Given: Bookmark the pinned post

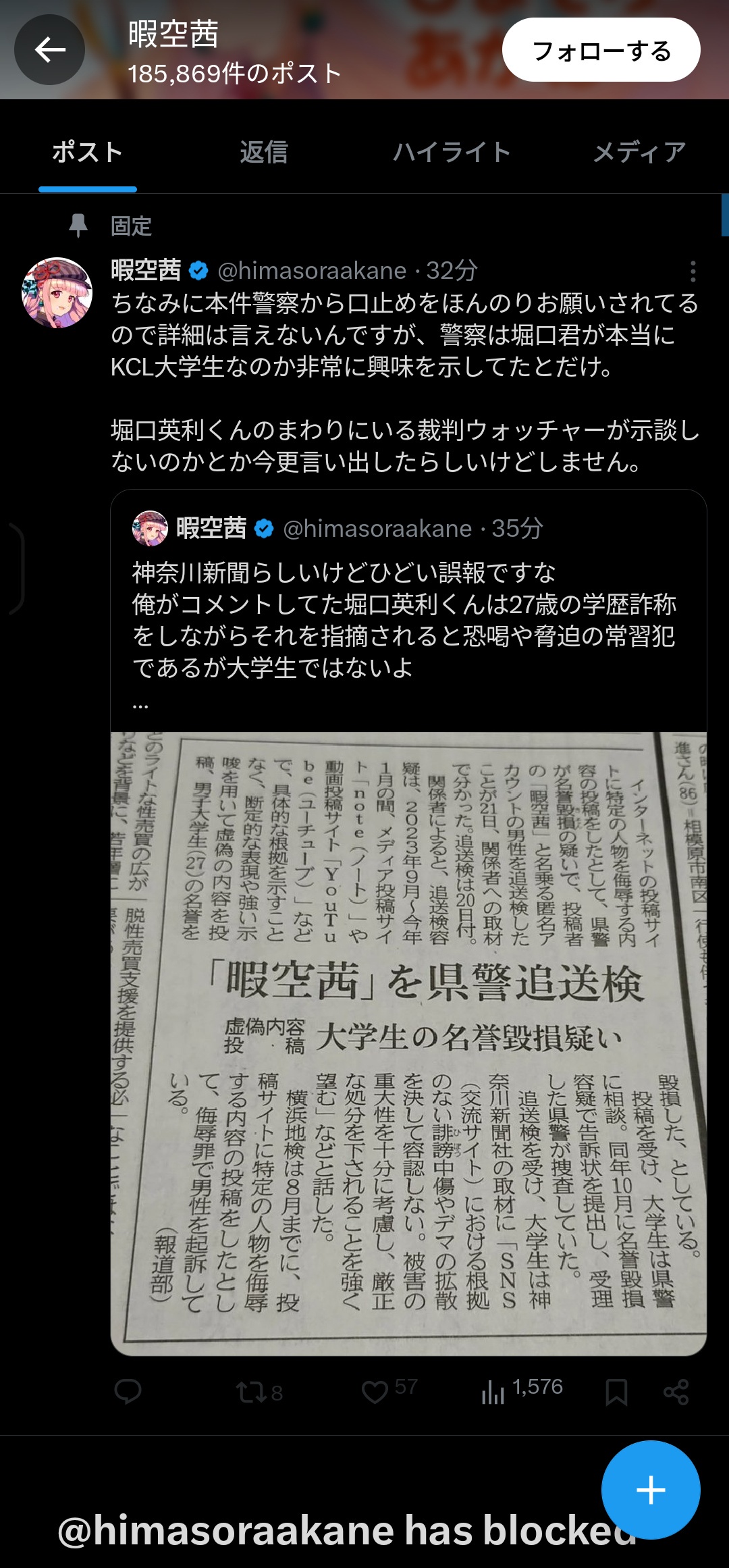Looking at the screenshot, I should 616,1392.
